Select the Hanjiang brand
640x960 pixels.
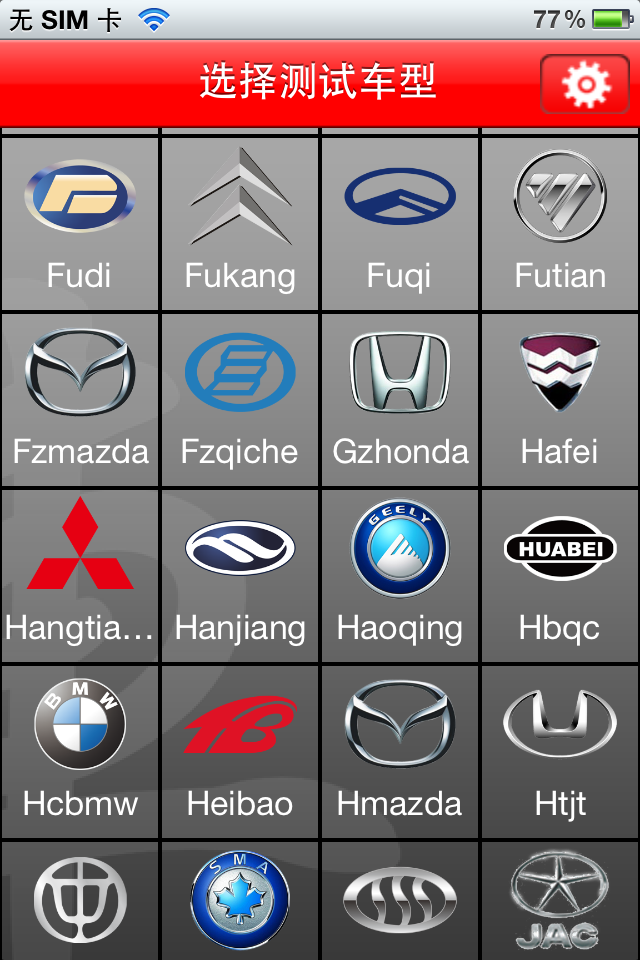click(x=240, y=576)
